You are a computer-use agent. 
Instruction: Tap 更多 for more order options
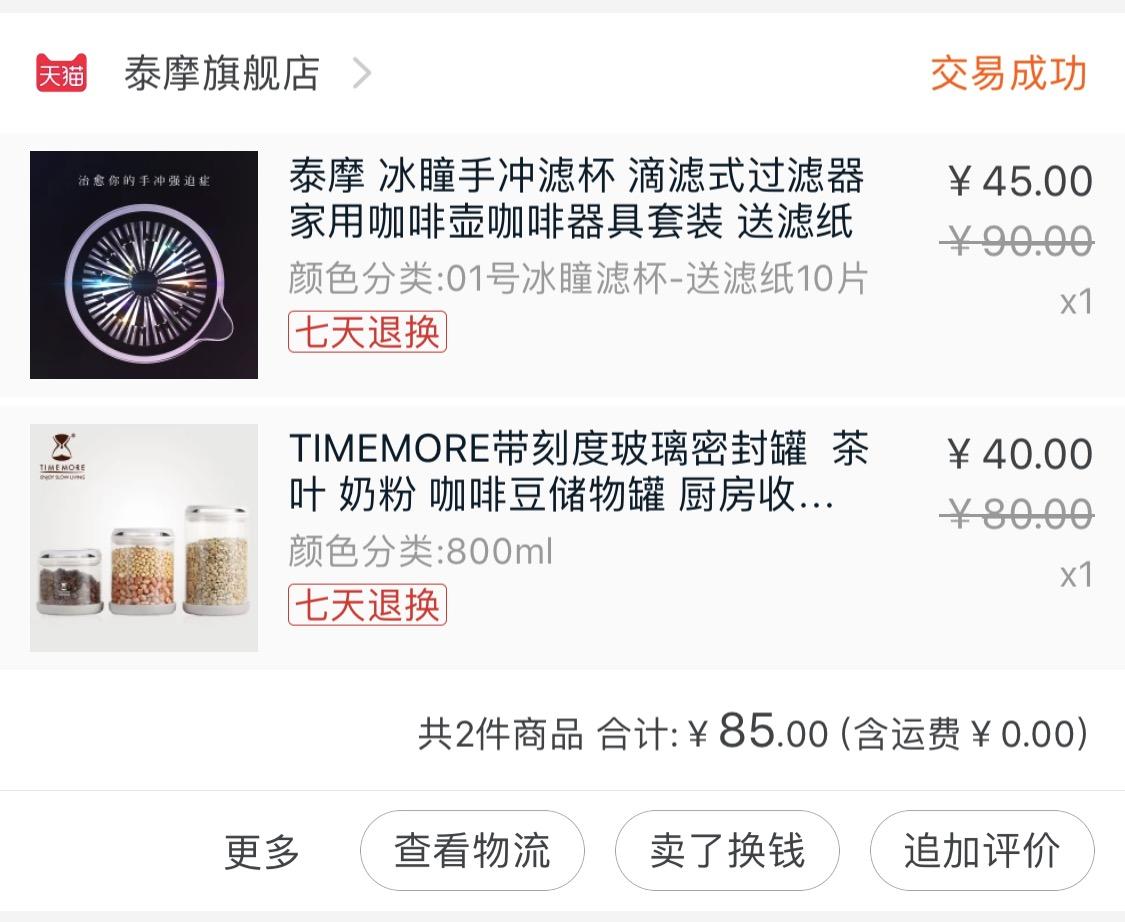(x=262, y=852)
